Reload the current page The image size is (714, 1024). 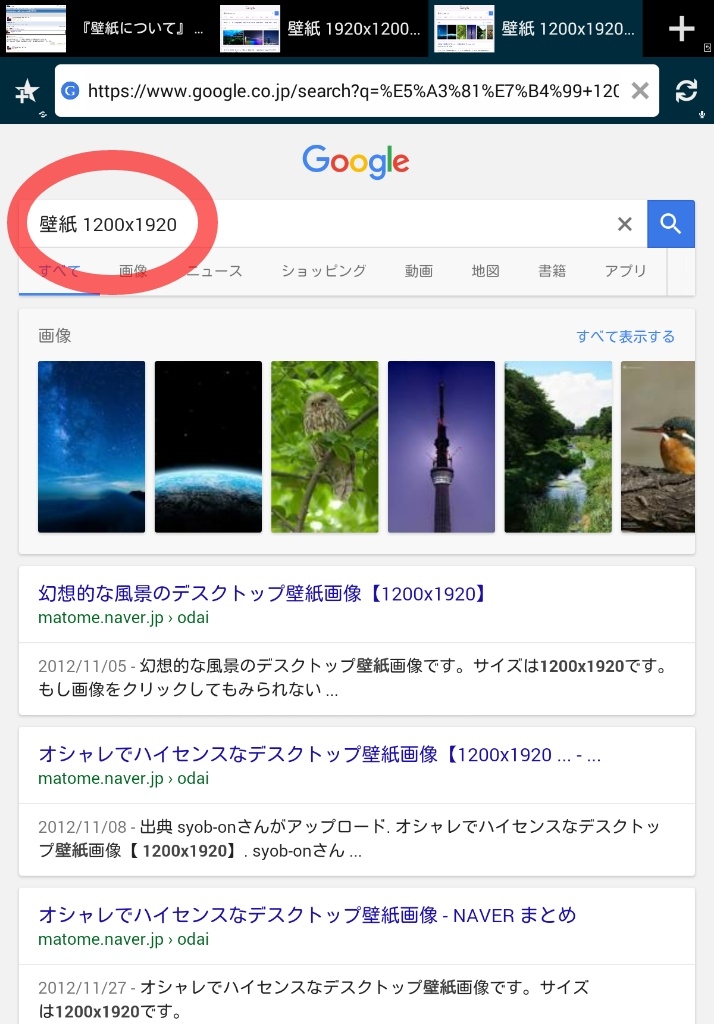pos(686,91)
